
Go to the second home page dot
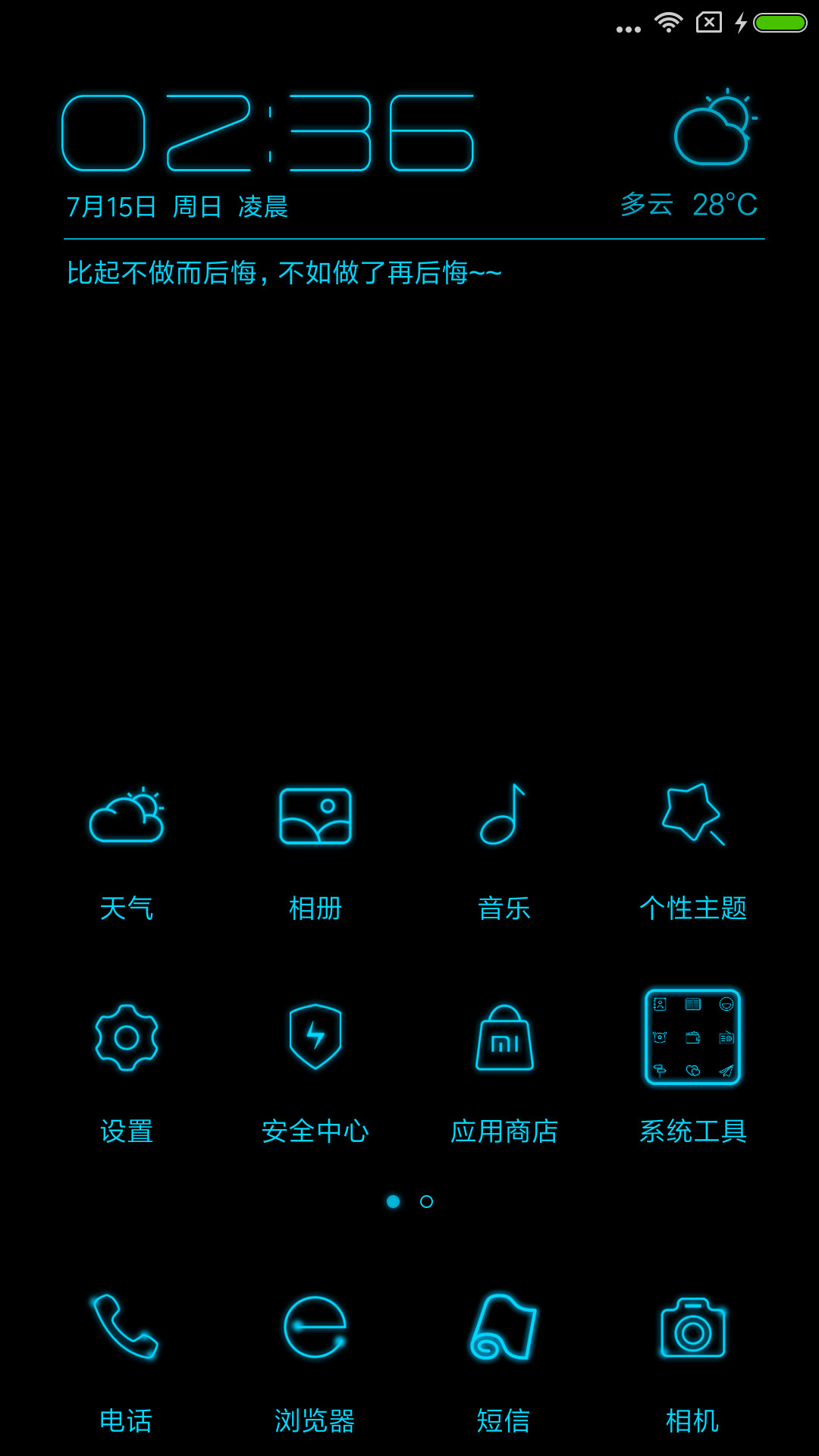(x=427, y=1201)
